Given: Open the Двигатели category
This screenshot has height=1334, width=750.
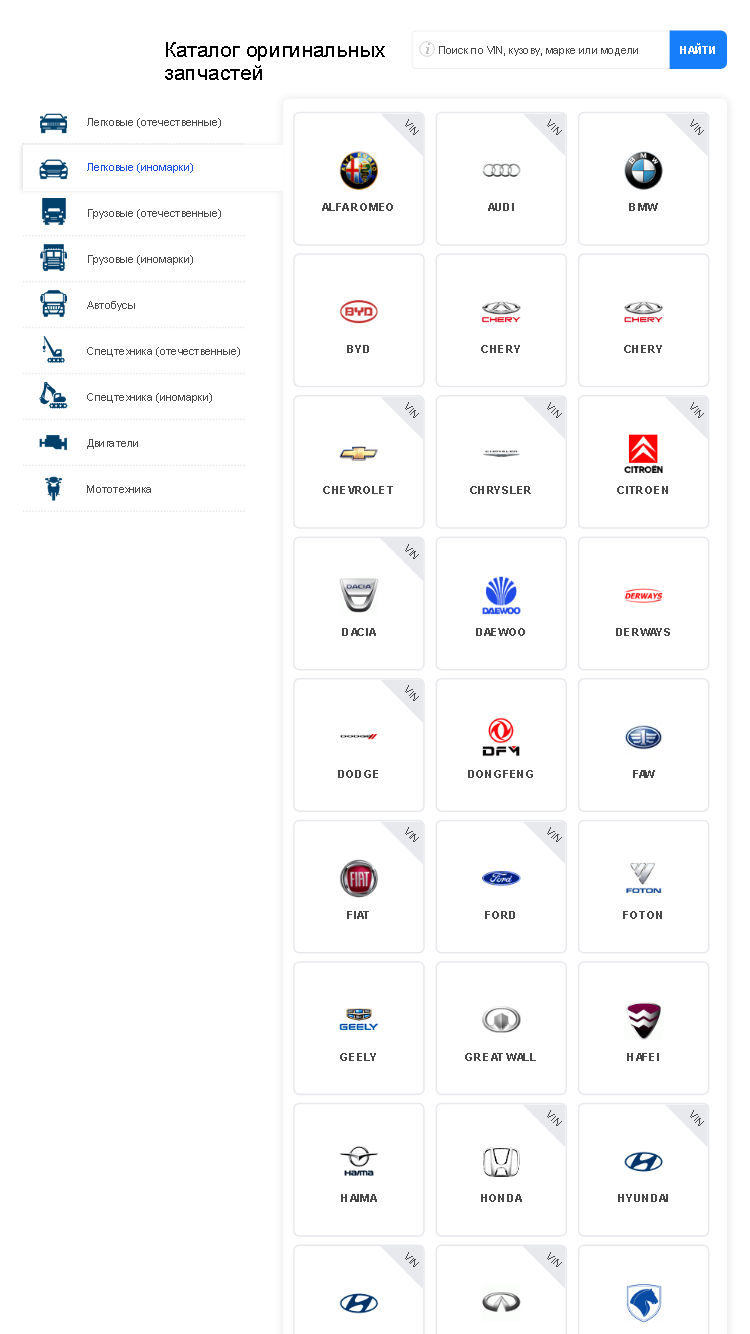Looking at the screenshot, I should click(134, 443).
